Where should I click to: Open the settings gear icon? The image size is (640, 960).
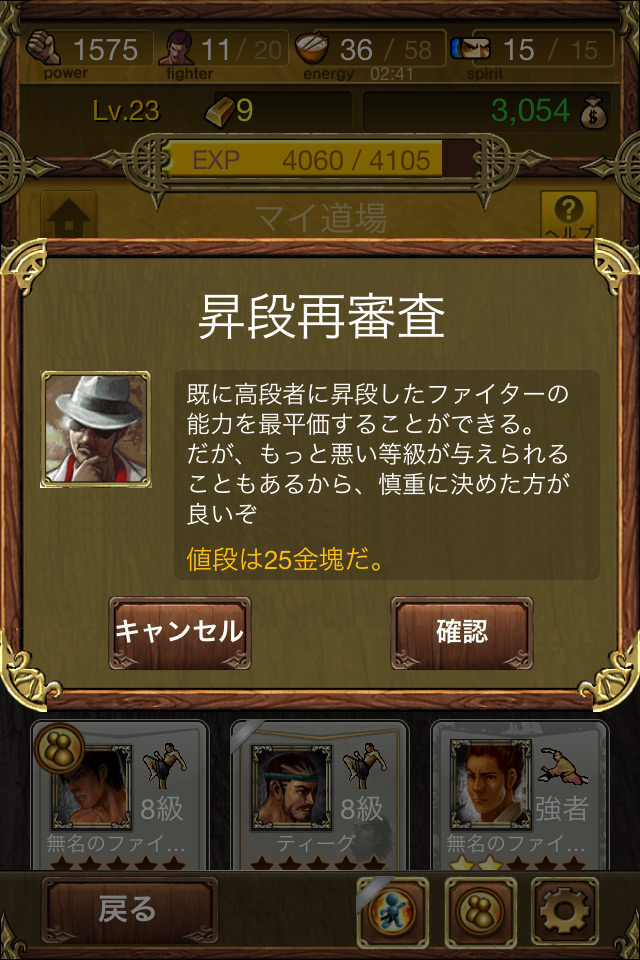[564, 912]
